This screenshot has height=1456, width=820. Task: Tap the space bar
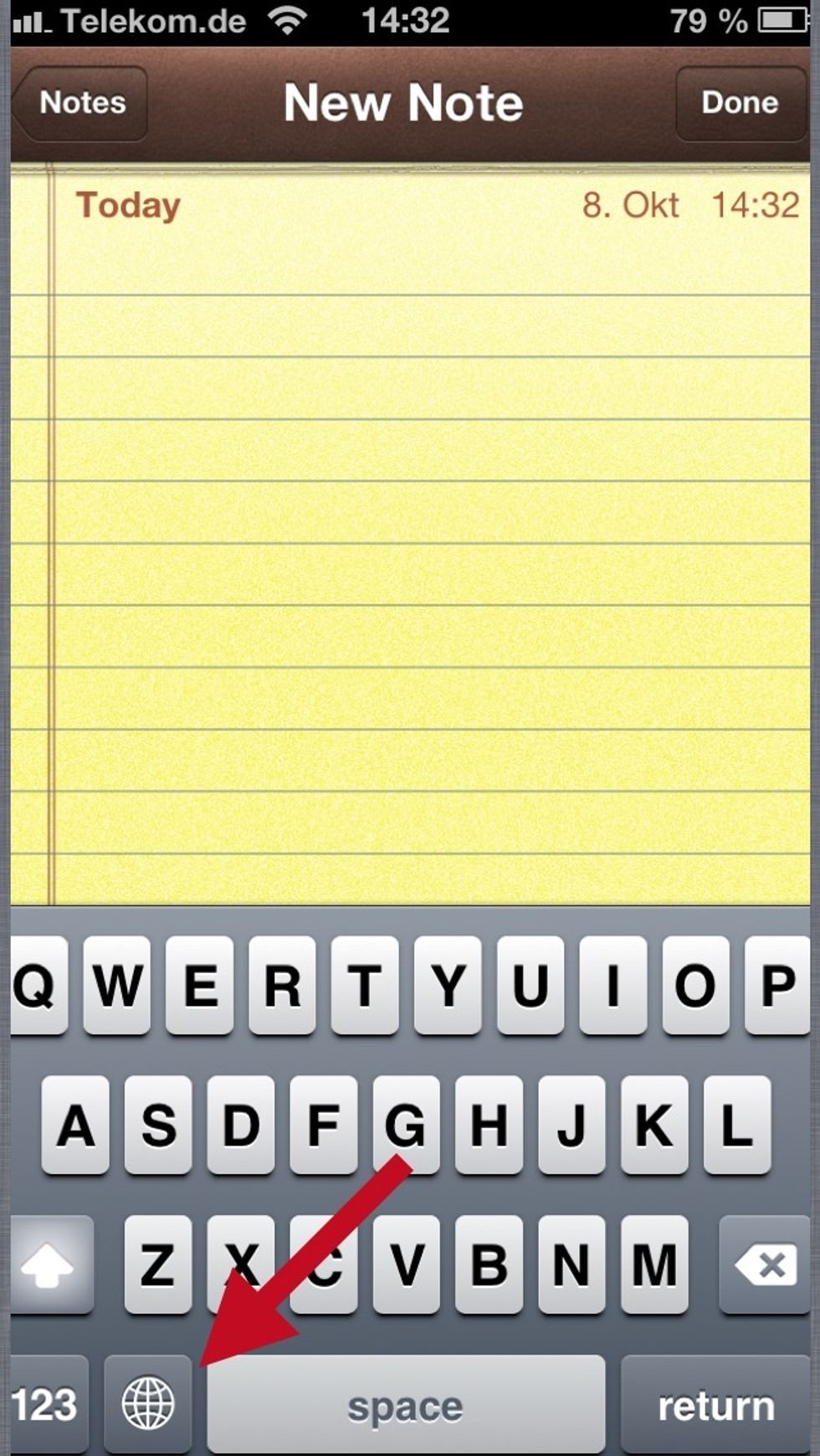pyautogui.click(x=406, y=1404)
